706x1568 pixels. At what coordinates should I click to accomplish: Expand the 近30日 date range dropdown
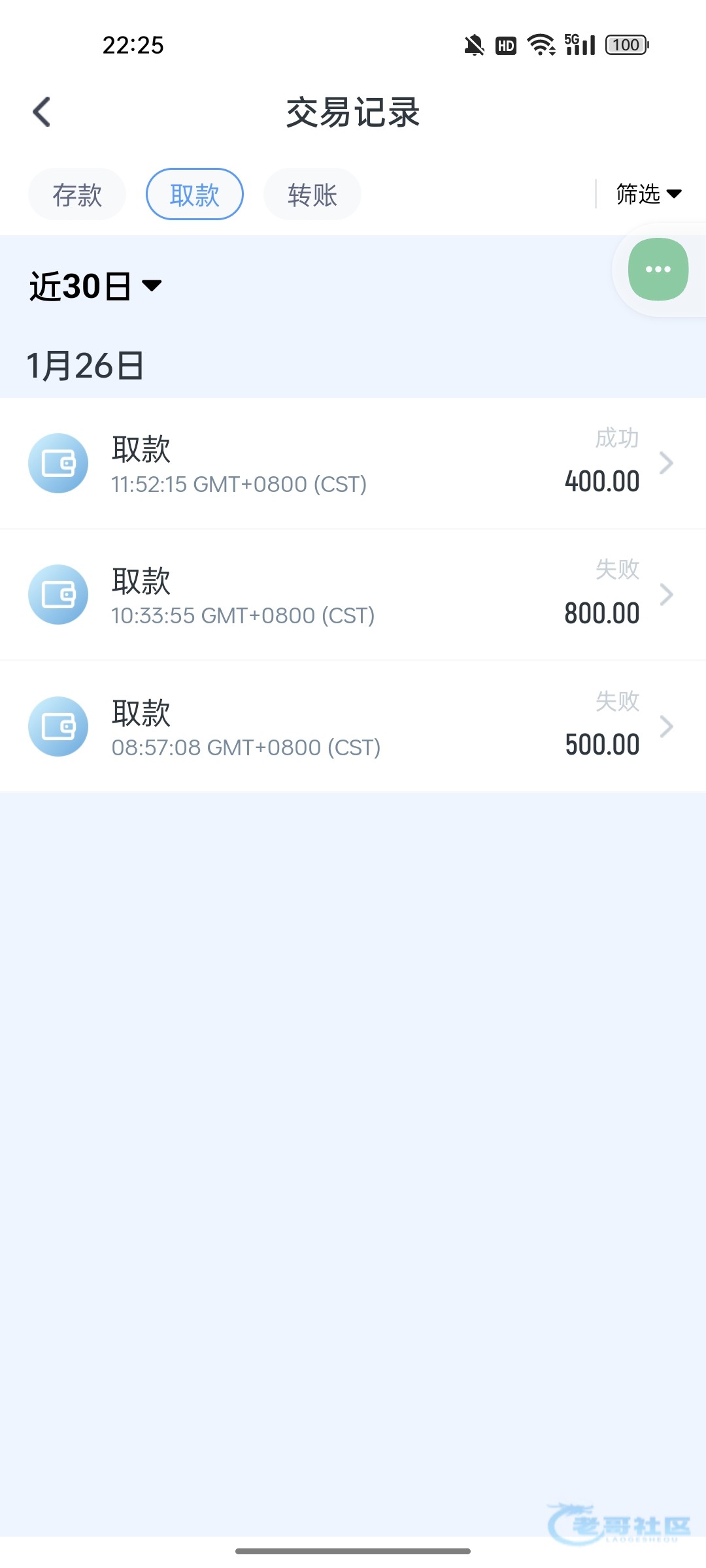[x=95, y=286]
